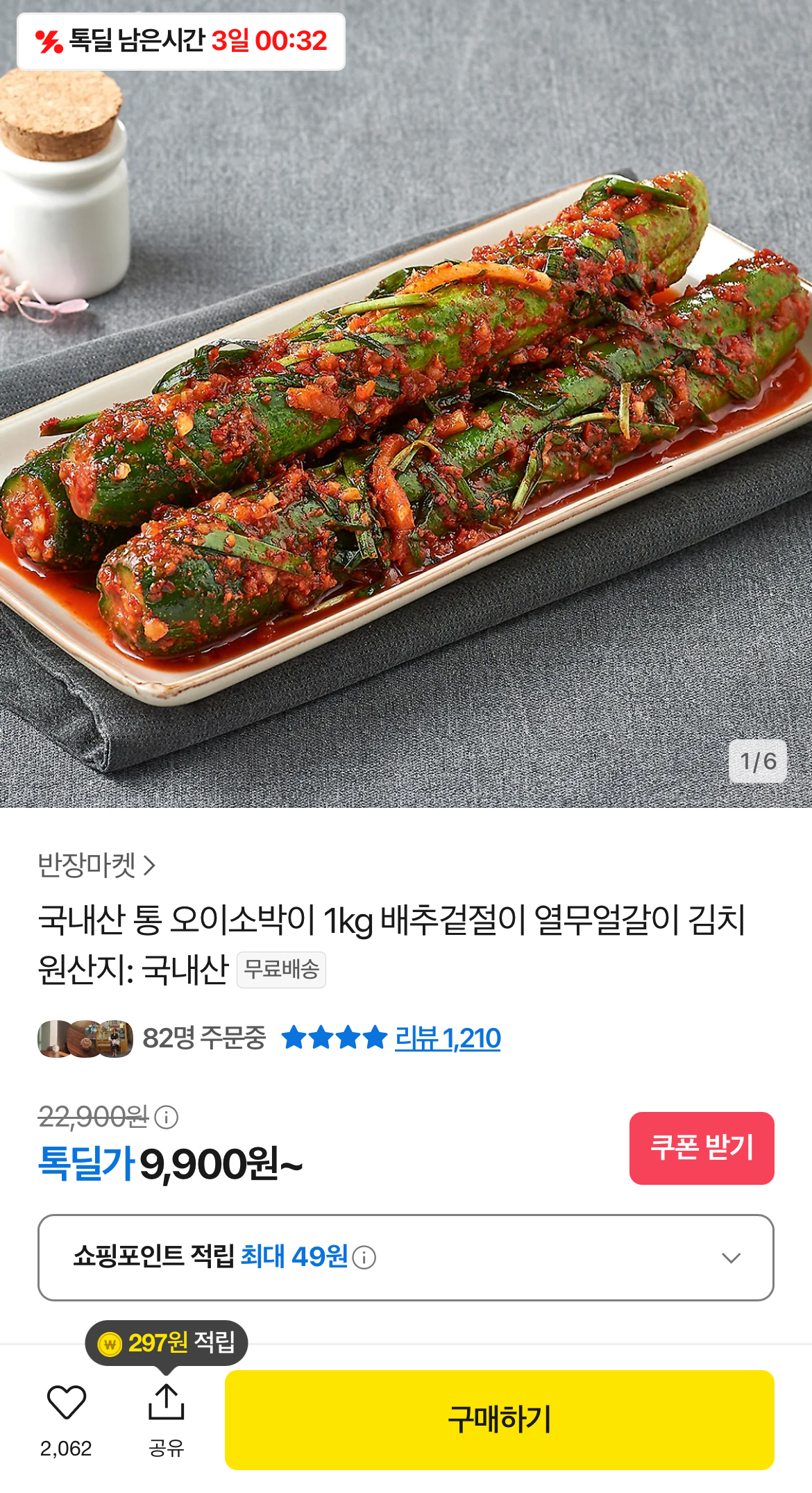Expand the 쇼핑포인트 적립 details
812x1493 pixels.
click(x=731, y=1258)
